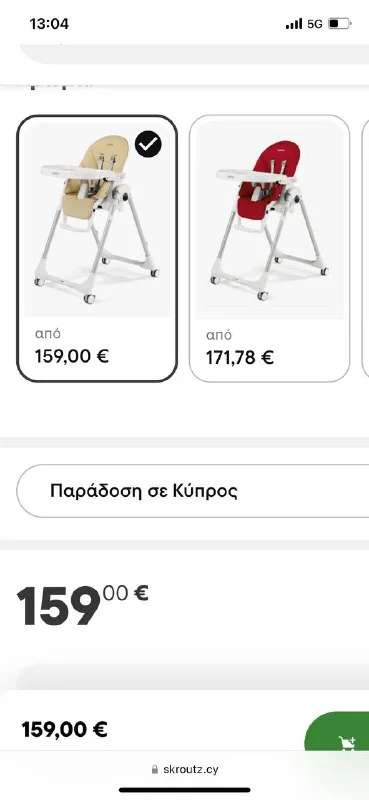Open the Παράδοση σε Κύπρος delivery selector
The image size is (369, 800).
point(193,491)
